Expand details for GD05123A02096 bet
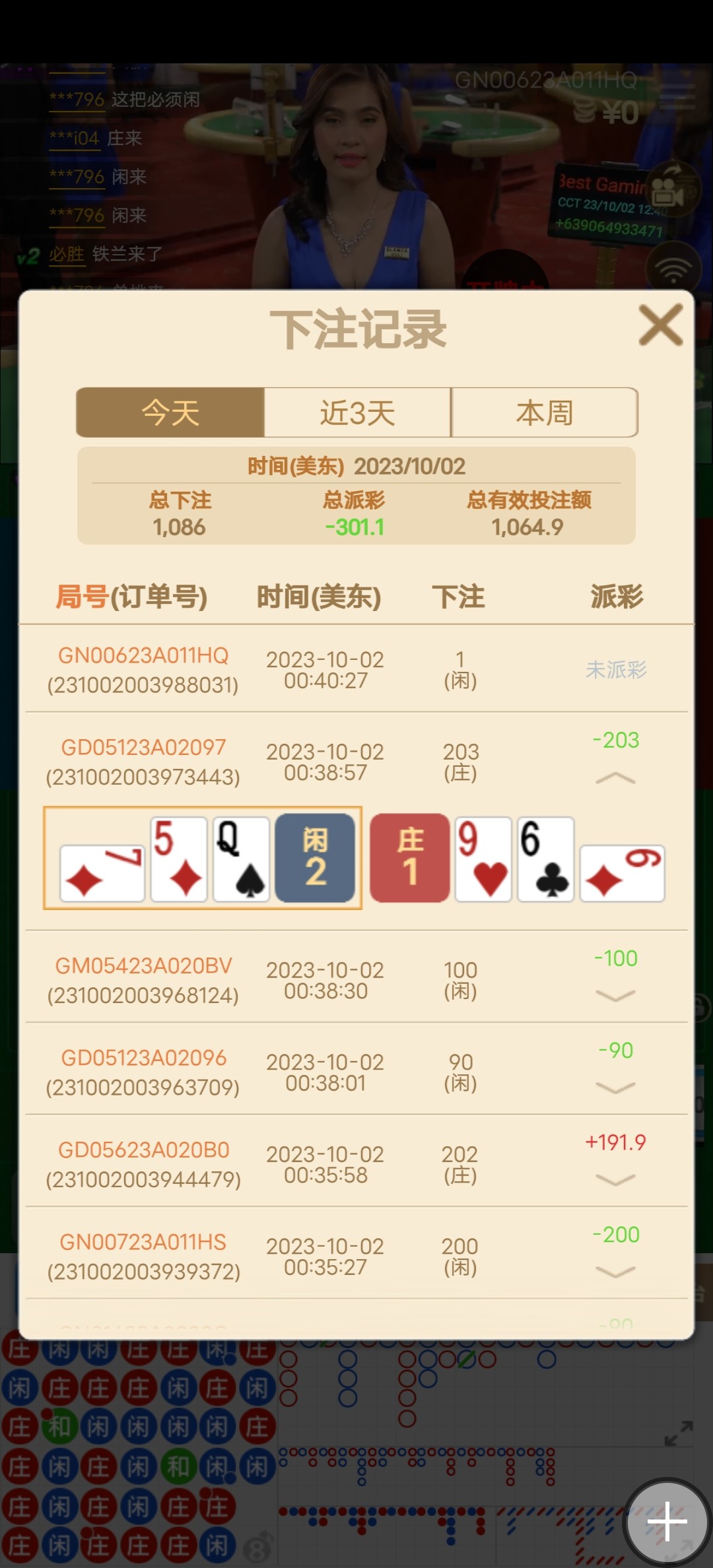Screen dimensions: 713x1568 [x=615, y=1087]
